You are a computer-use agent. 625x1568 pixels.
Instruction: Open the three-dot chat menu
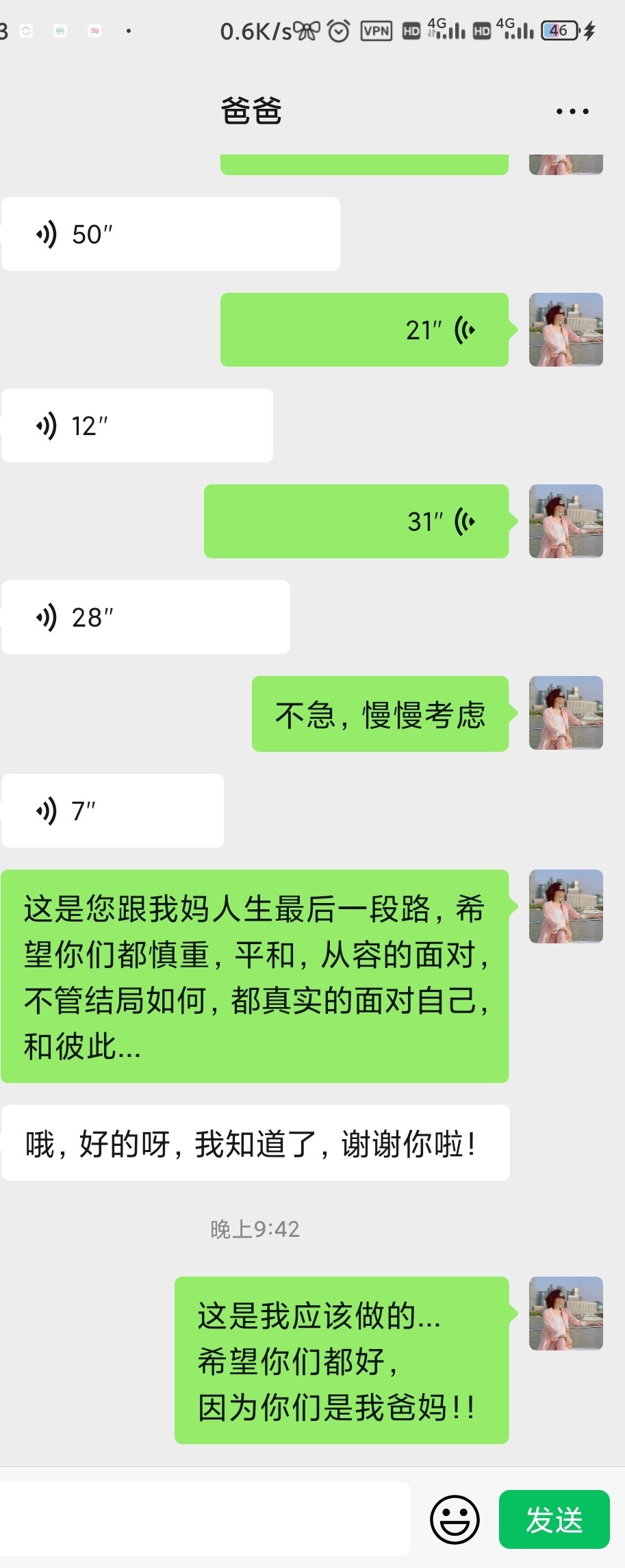click(x=572, y=112)
